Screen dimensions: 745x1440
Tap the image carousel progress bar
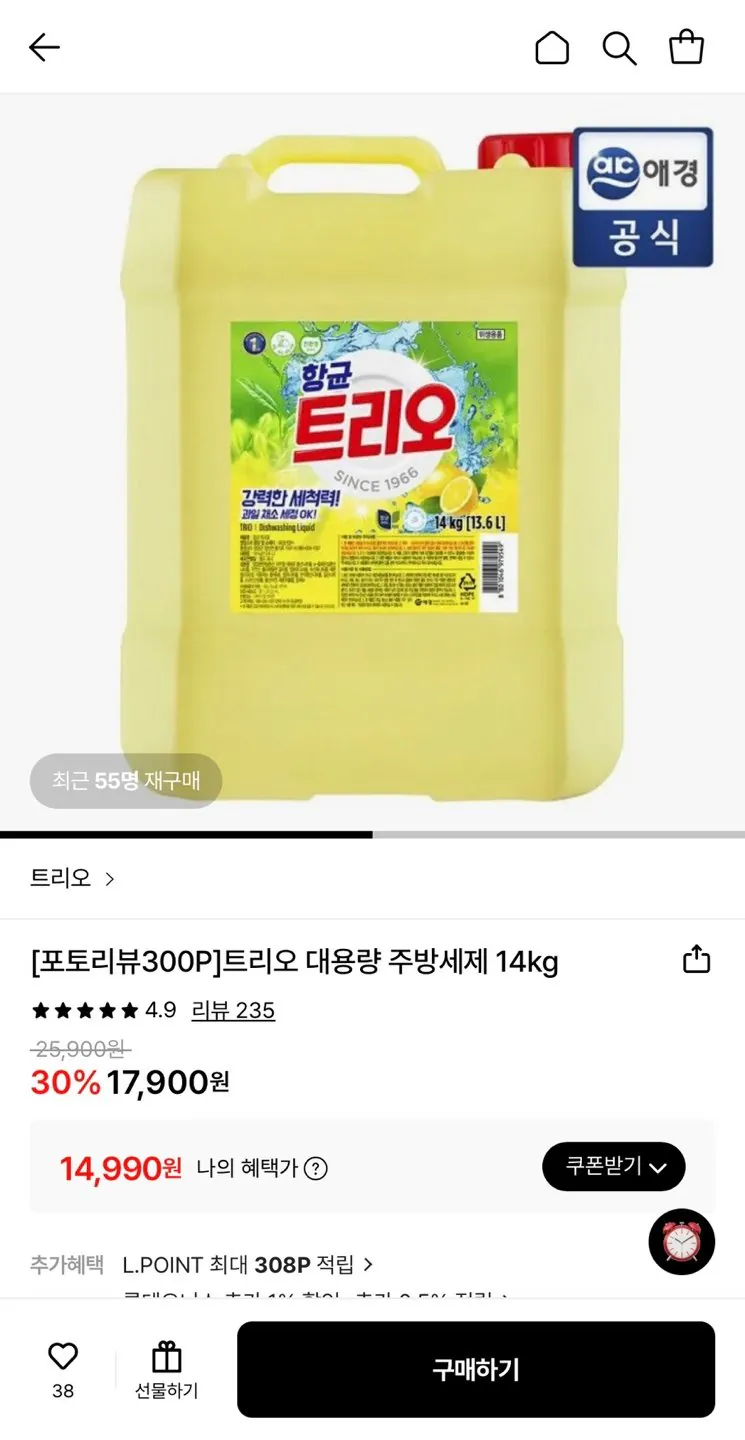coord(372,833)
